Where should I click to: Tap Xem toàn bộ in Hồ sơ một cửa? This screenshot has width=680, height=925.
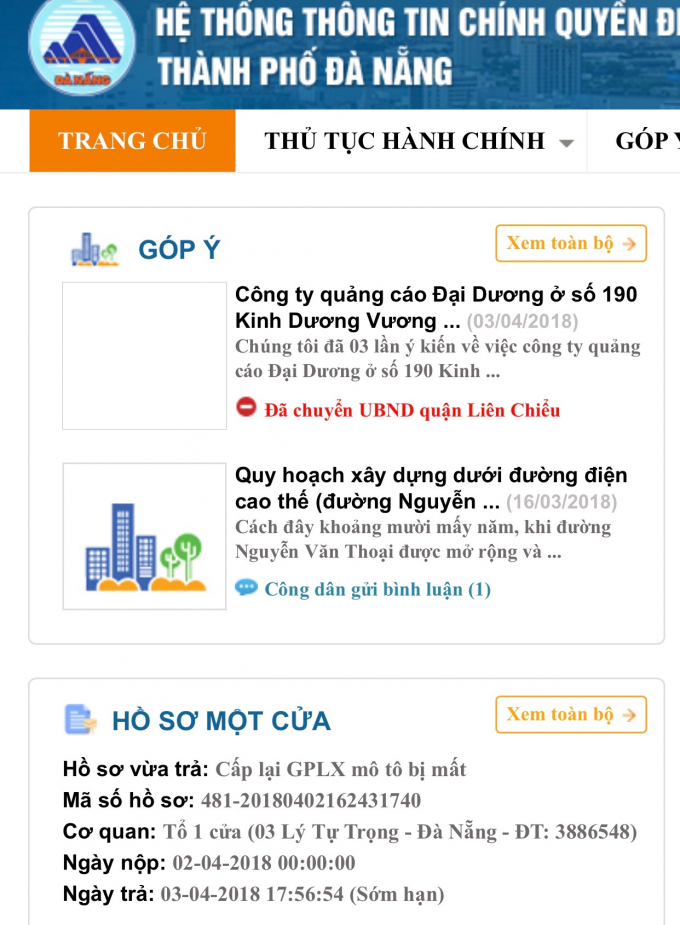click(x=571, y=714)
